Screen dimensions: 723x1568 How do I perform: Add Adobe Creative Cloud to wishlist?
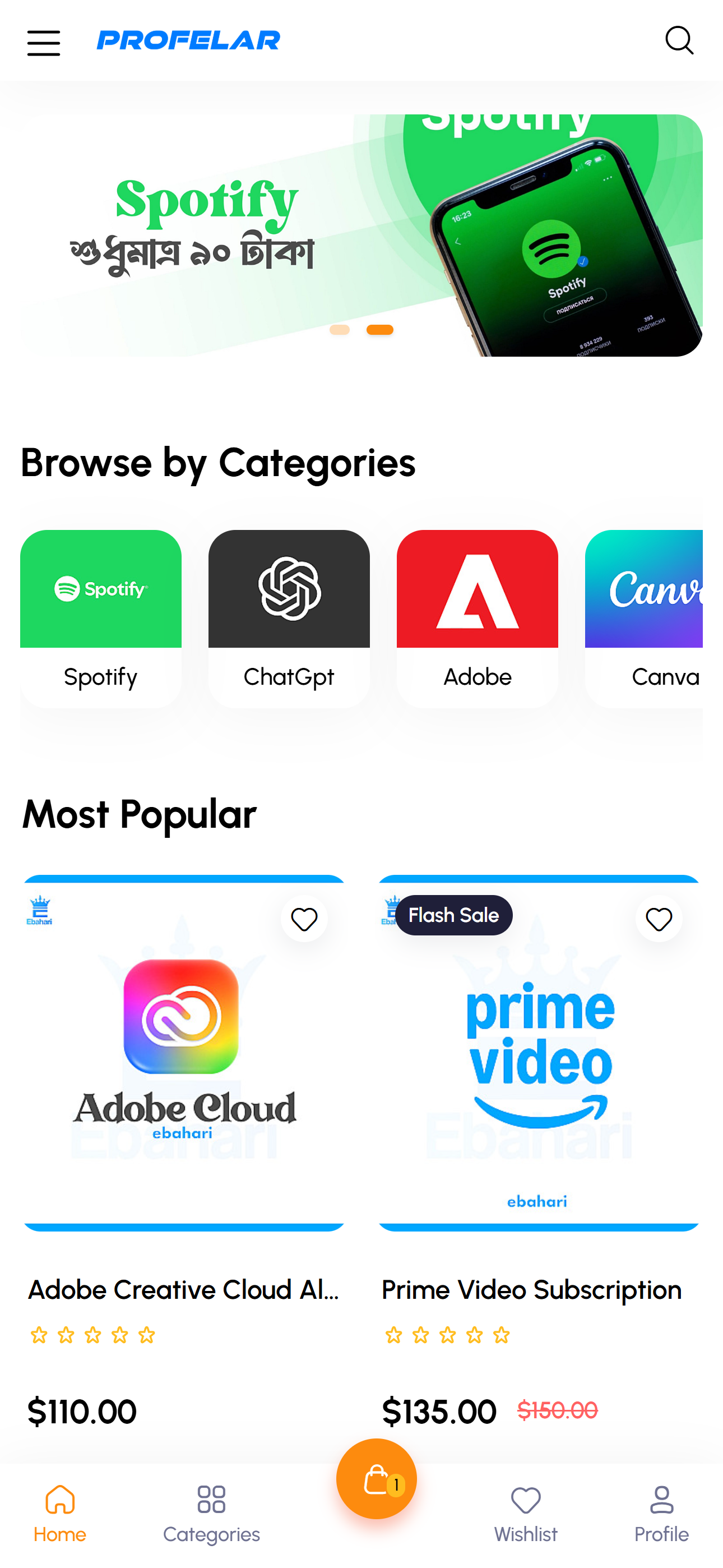(x=304, y=919)
